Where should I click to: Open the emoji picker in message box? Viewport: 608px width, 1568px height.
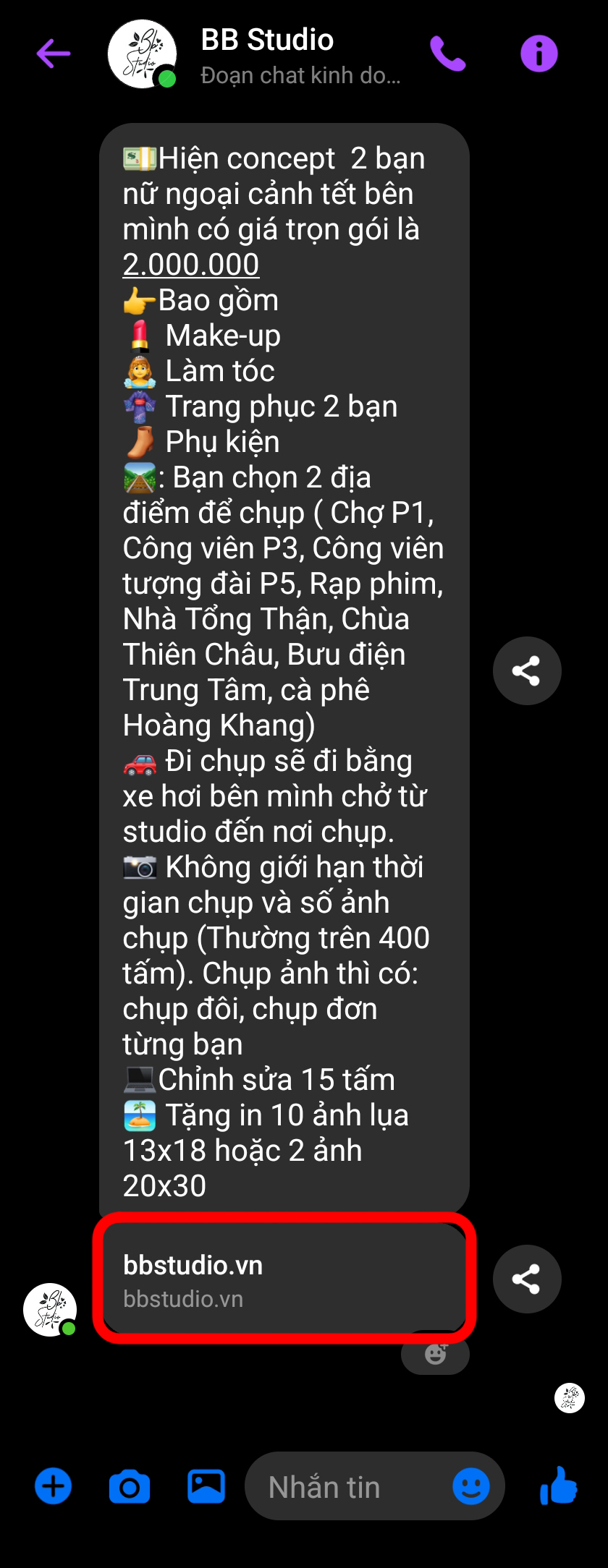(470, 1487)
